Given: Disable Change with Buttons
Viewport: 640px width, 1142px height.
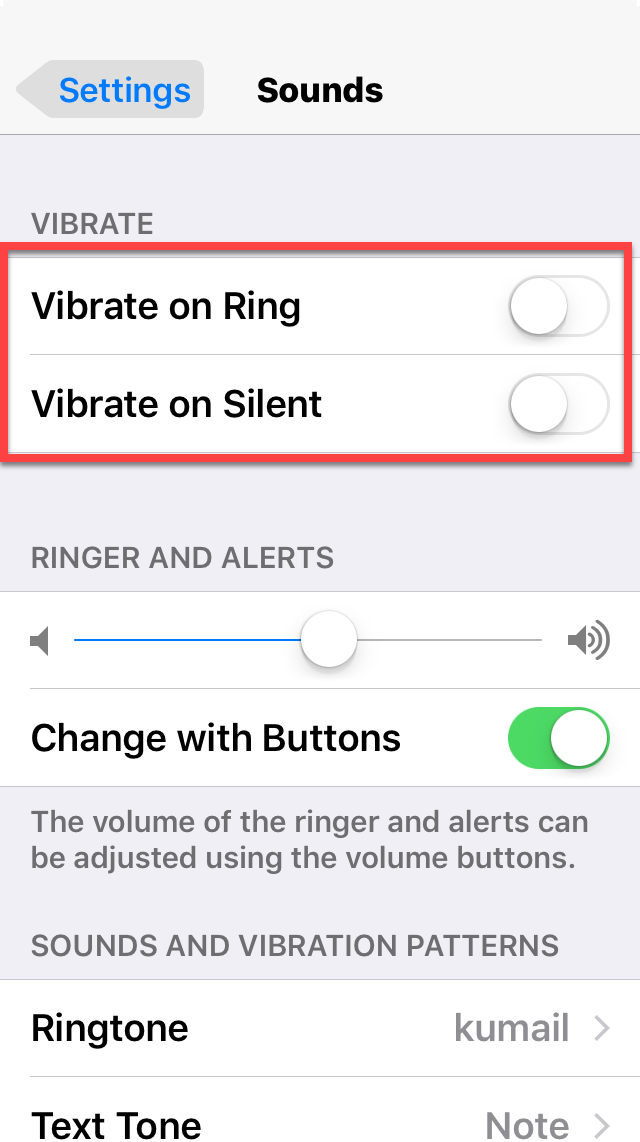Looking at the screenshot, I should (558, 738).
